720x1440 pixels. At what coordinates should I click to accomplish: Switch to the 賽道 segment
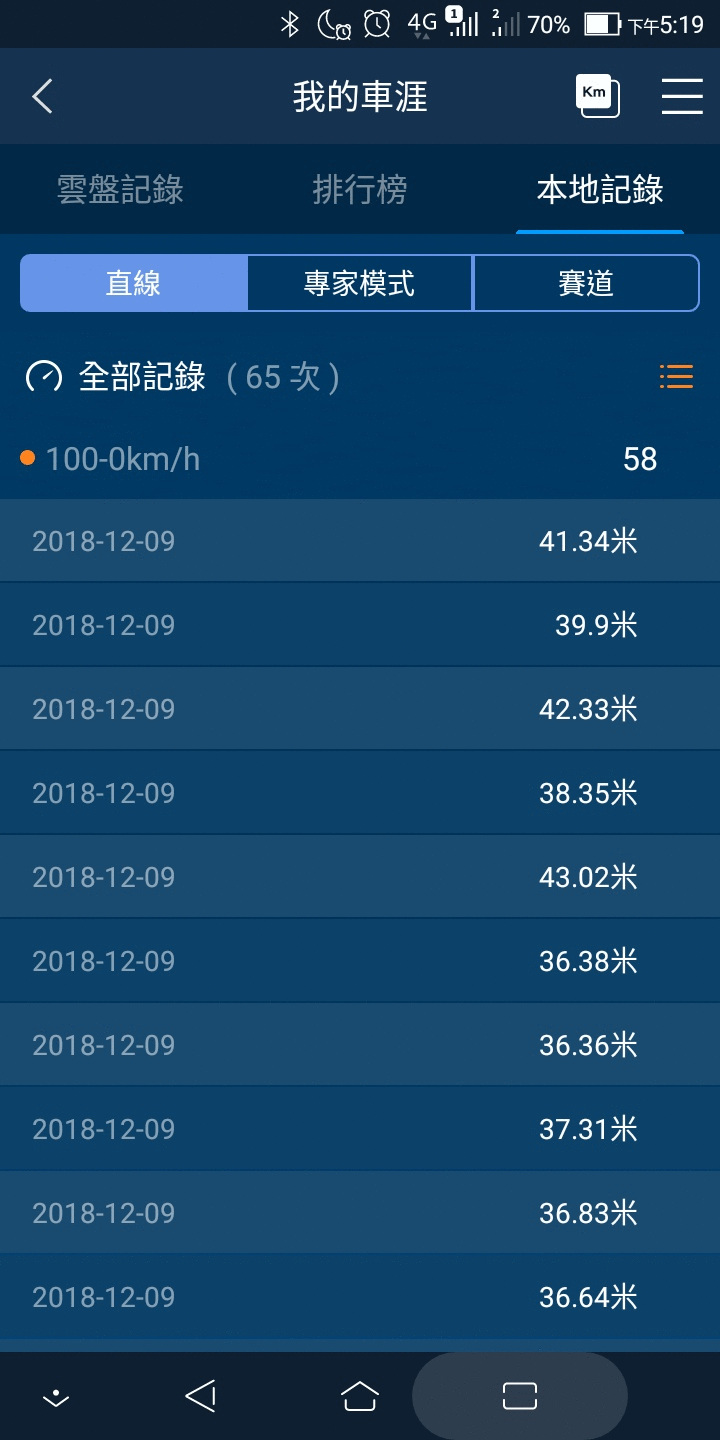[586, 284]
